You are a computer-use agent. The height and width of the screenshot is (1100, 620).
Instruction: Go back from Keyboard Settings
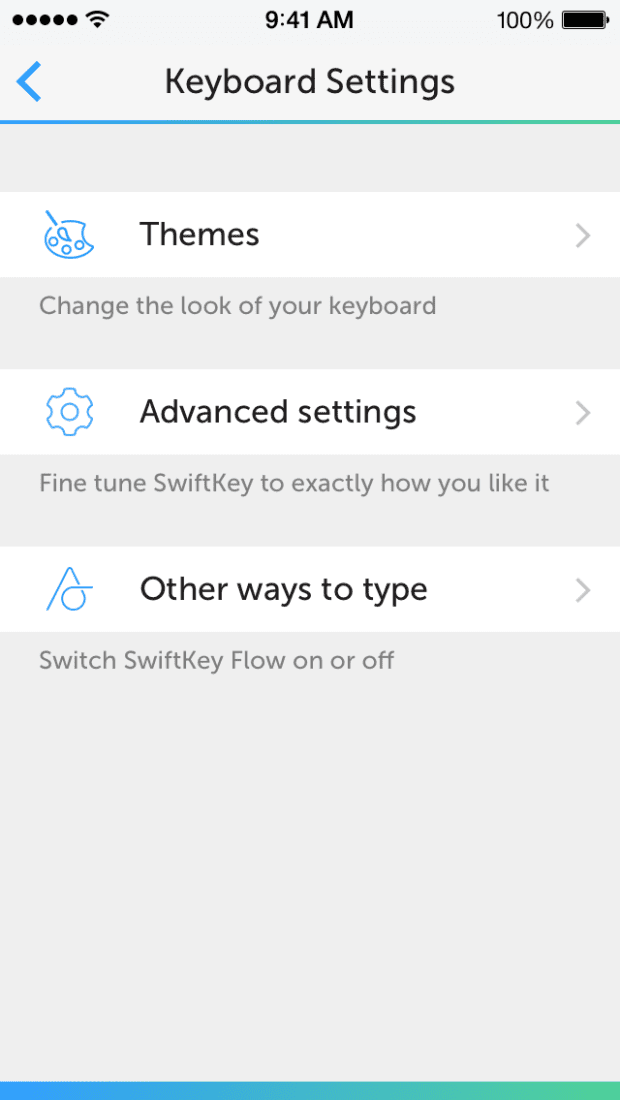point(30,82)
